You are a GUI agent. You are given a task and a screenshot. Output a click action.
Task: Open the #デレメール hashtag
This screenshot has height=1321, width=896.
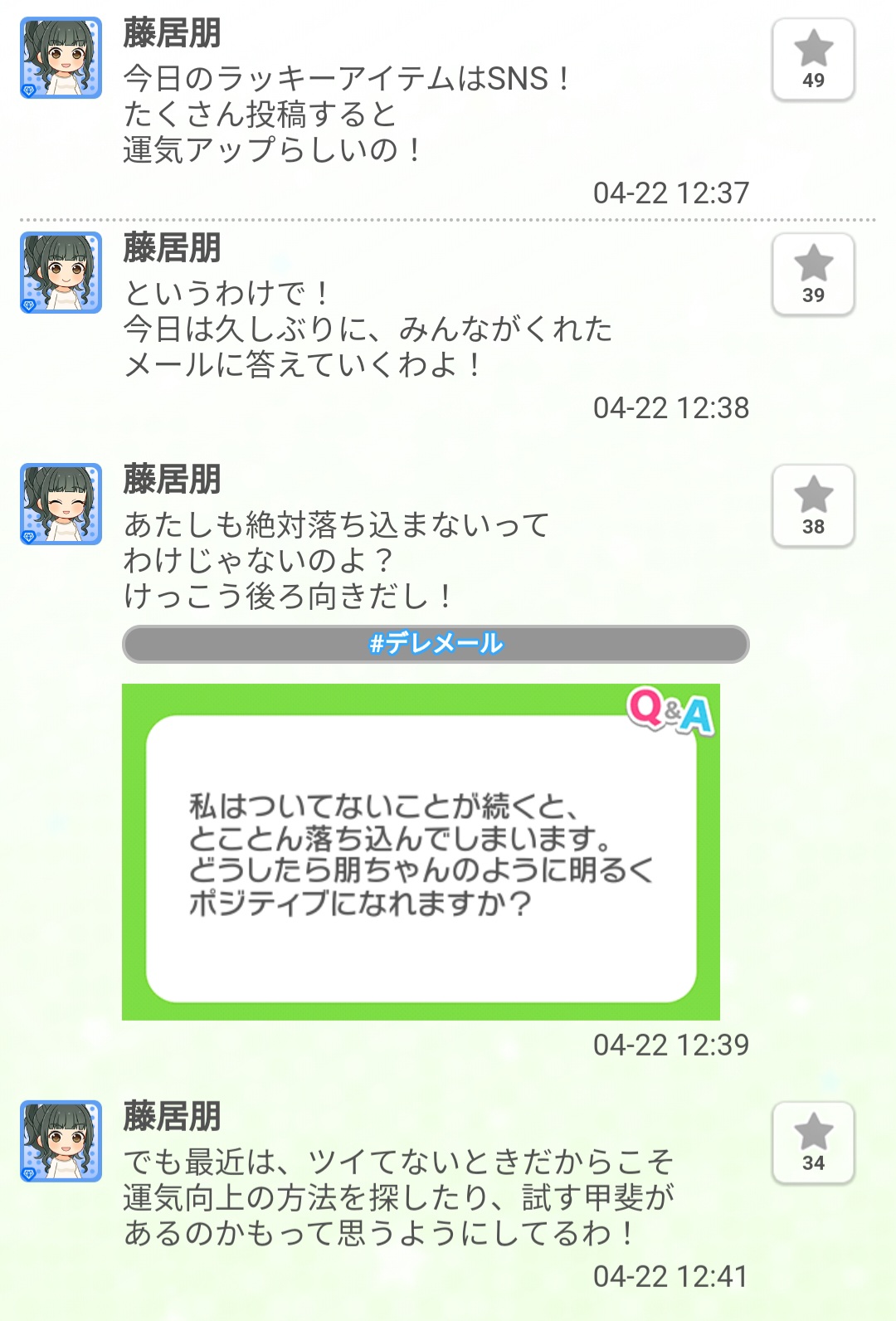[x=436, y=644]
